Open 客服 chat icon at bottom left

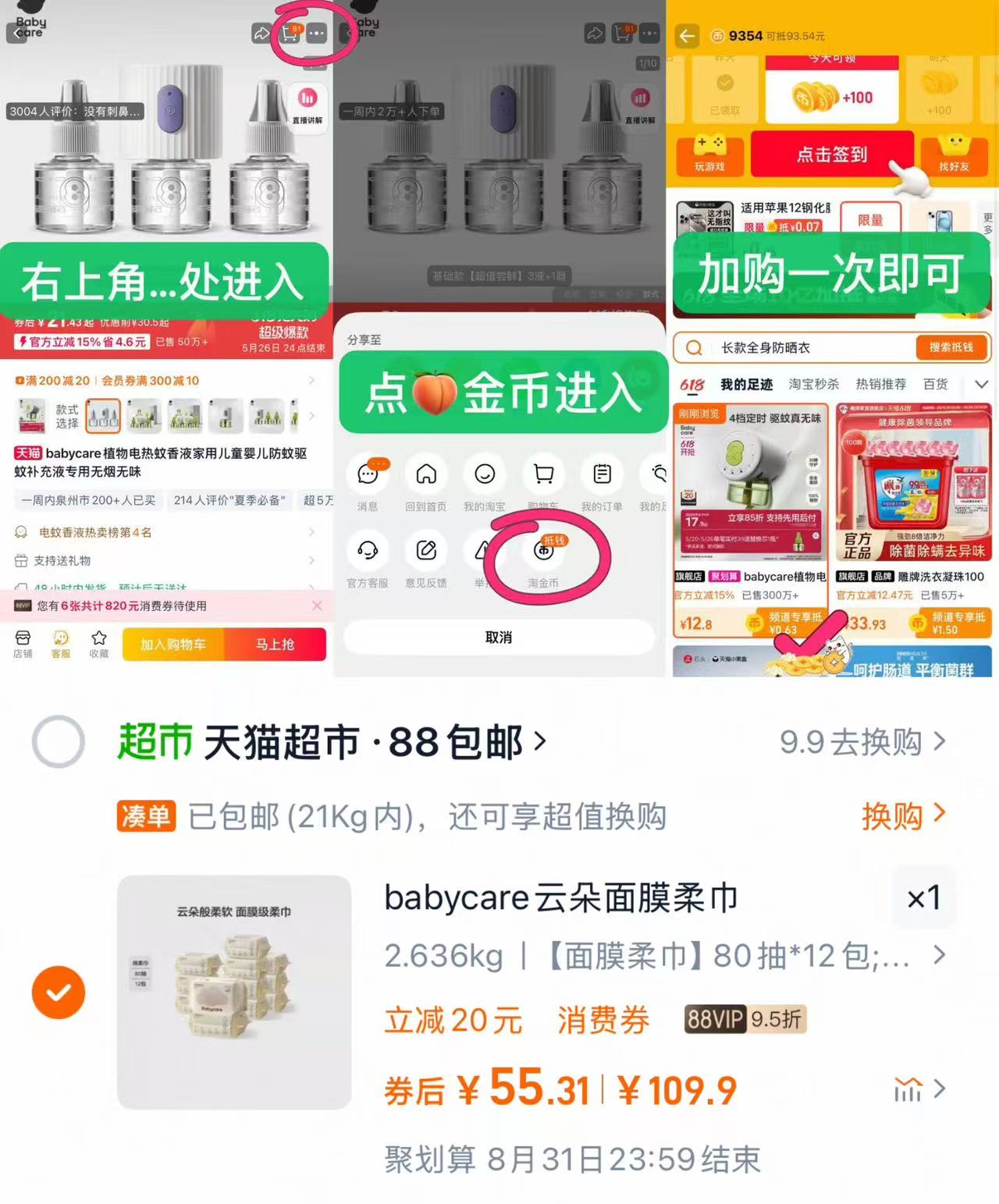(x=61, y=645)
